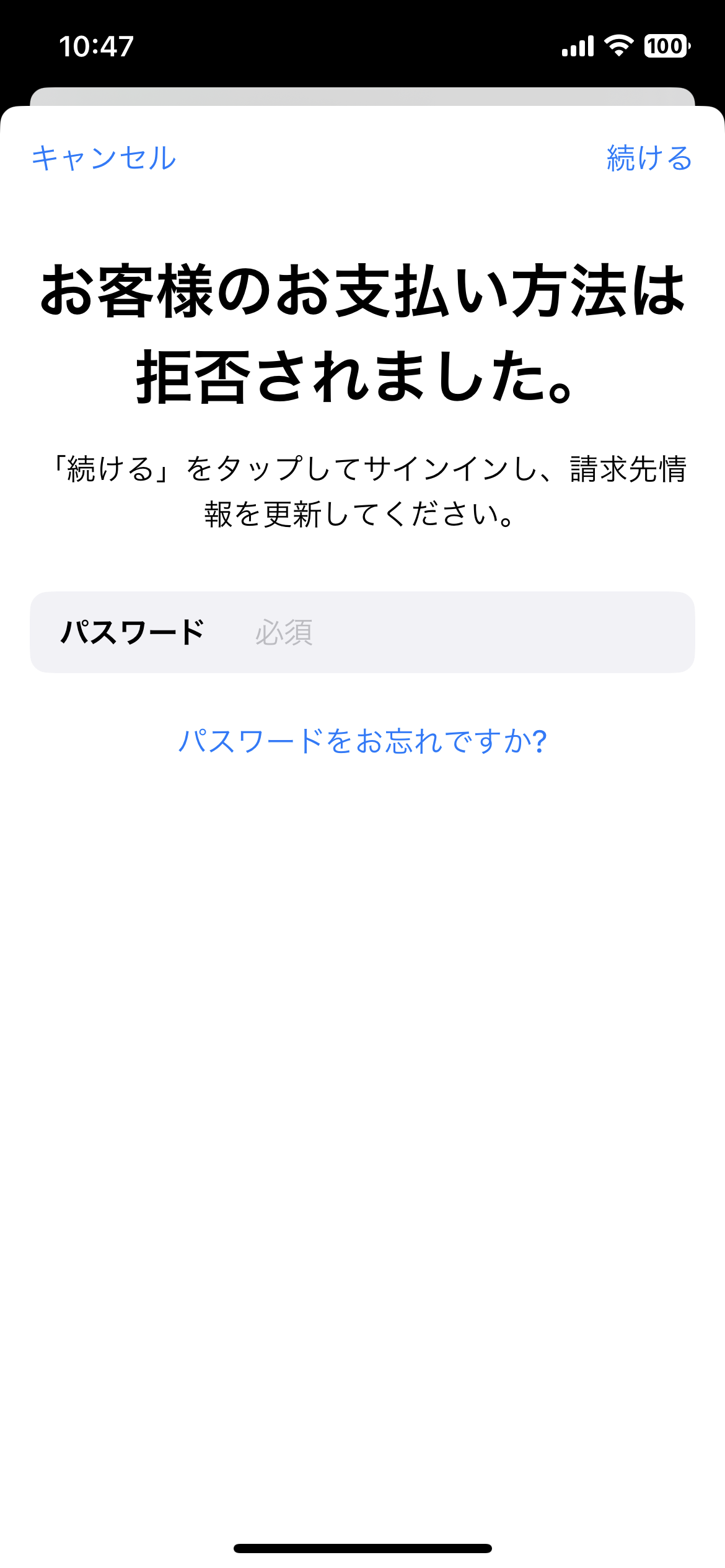725x1568 pixels.
Task: Tap キャンセル to dismiss the sheet
Action: point(104,158)
